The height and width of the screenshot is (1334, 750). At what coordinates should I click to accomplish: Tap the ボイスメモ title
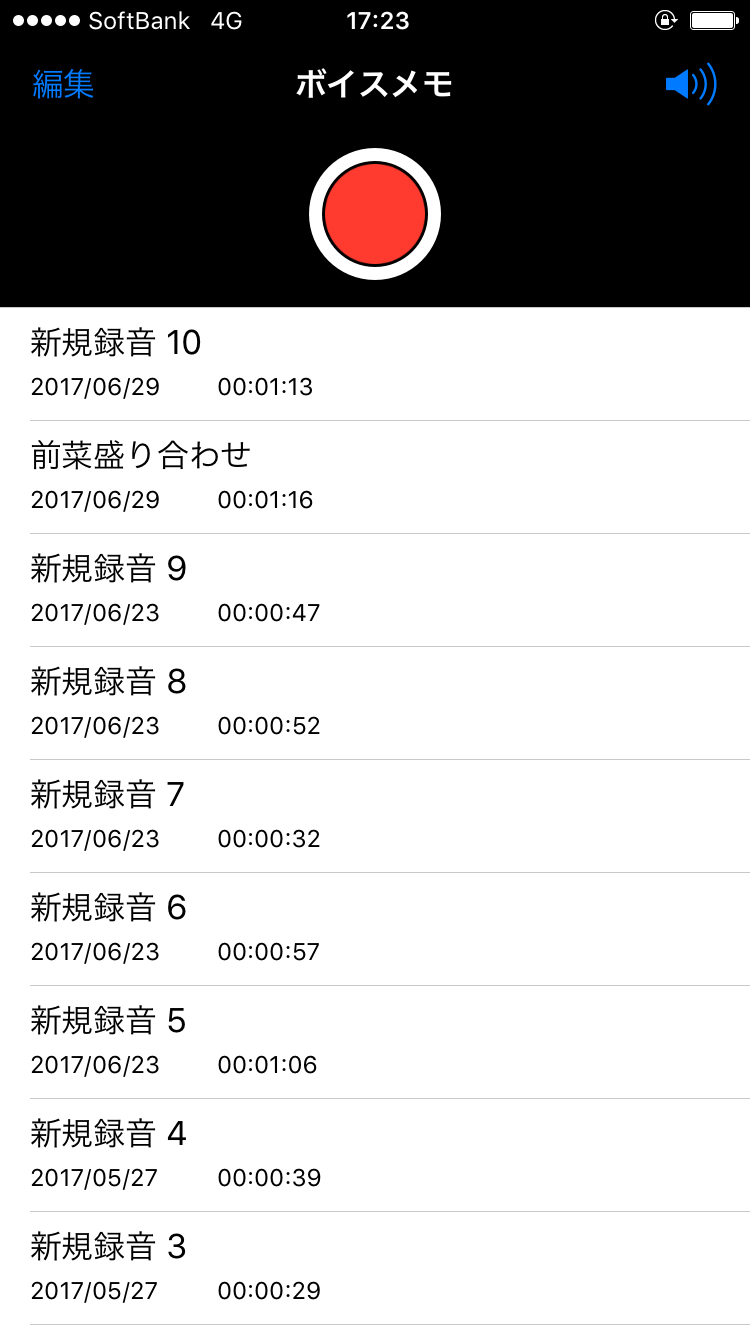375,85
